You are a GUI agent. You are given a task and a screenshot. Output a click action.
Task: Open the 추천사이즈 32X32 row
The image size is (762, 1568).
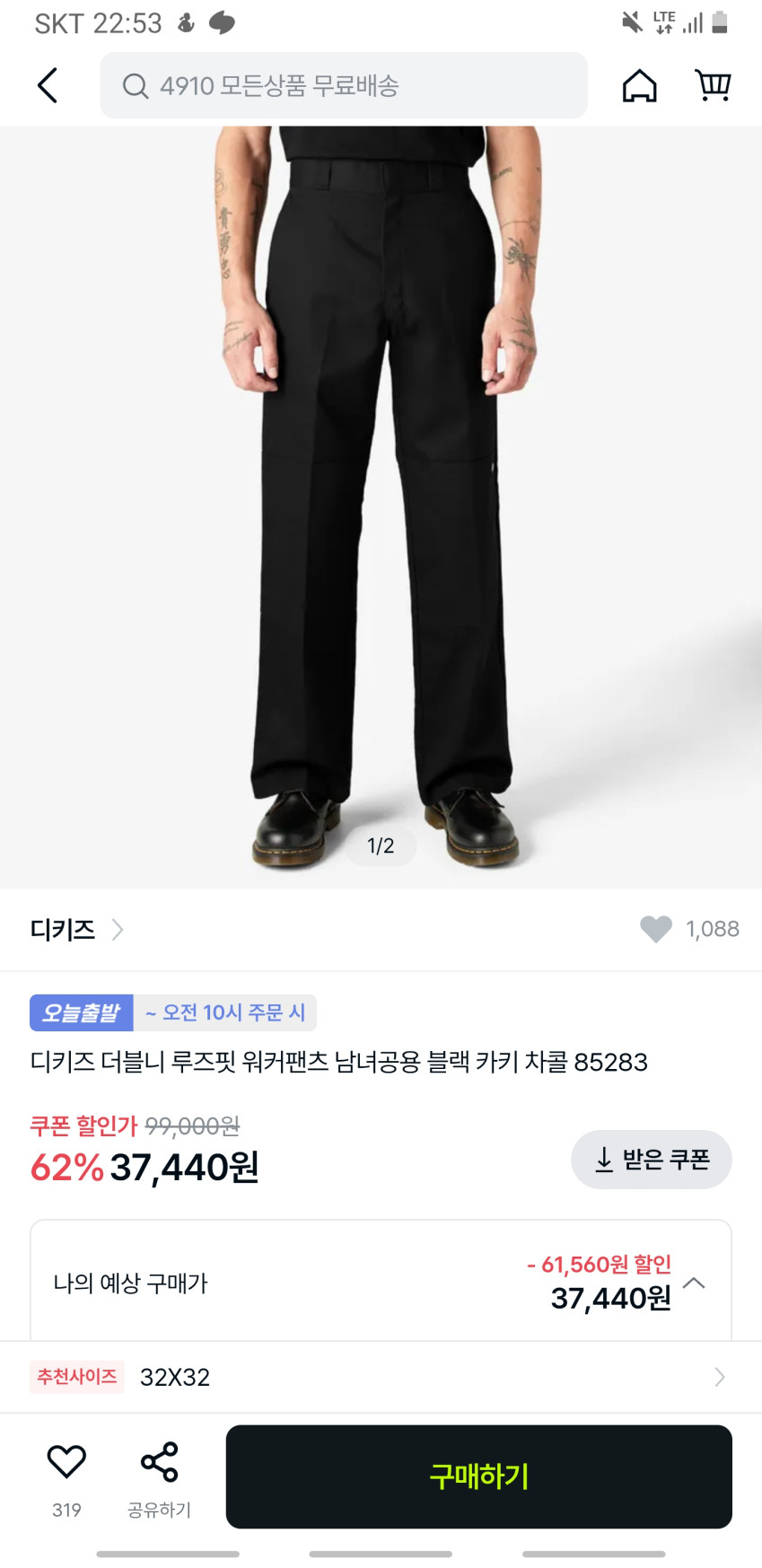click(381, 1377)
